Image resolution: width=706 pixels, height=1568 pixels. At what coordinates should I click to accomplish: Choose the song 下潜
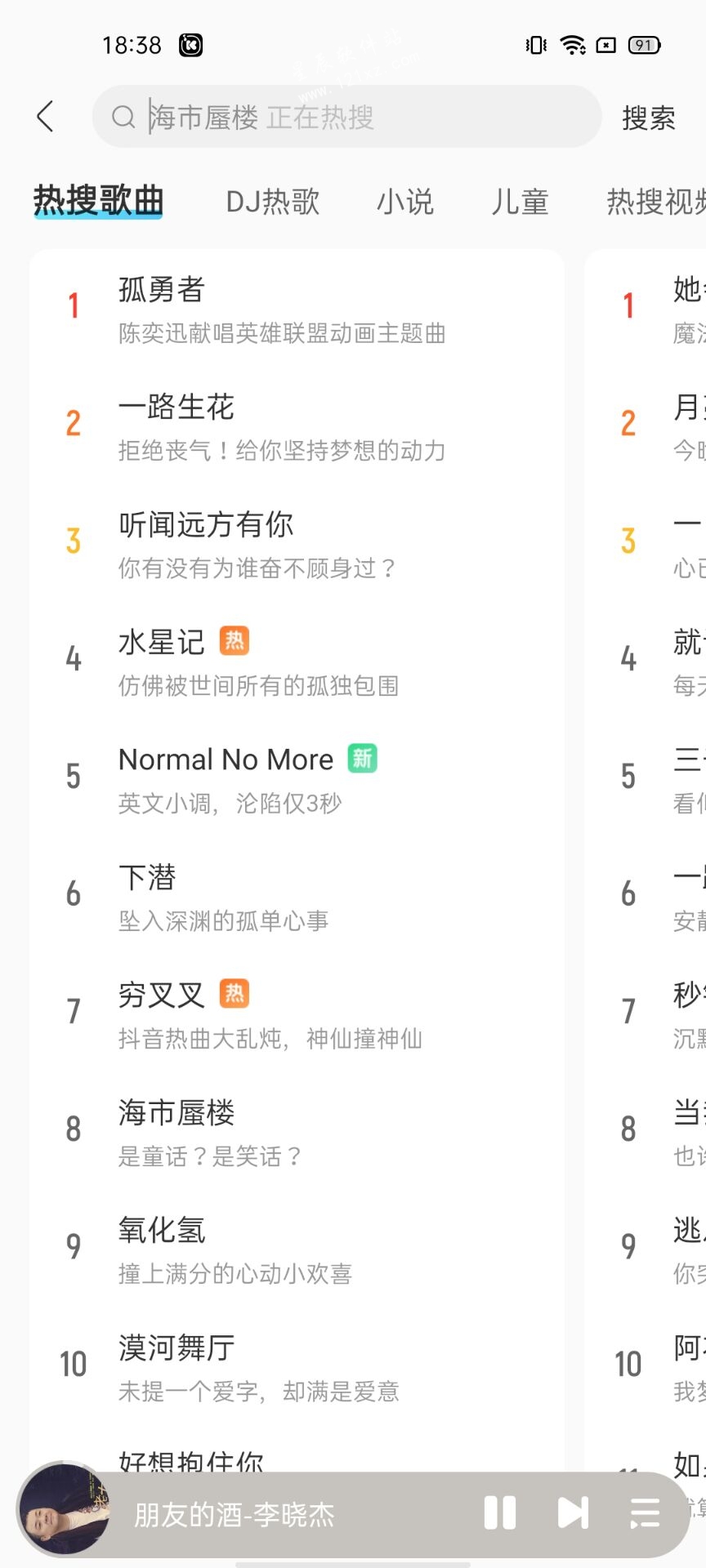[297, 898]
